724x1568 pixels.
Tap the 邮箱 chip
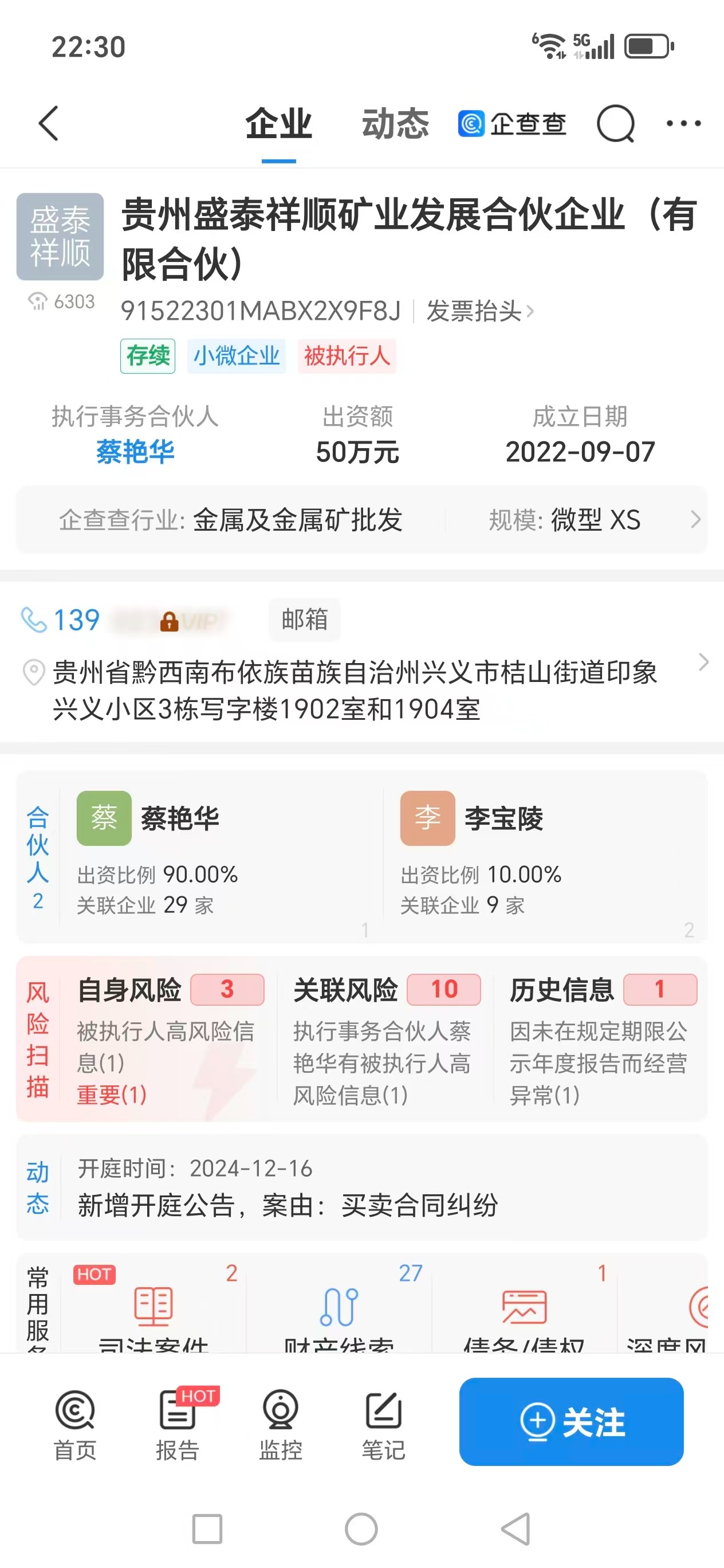304,620
